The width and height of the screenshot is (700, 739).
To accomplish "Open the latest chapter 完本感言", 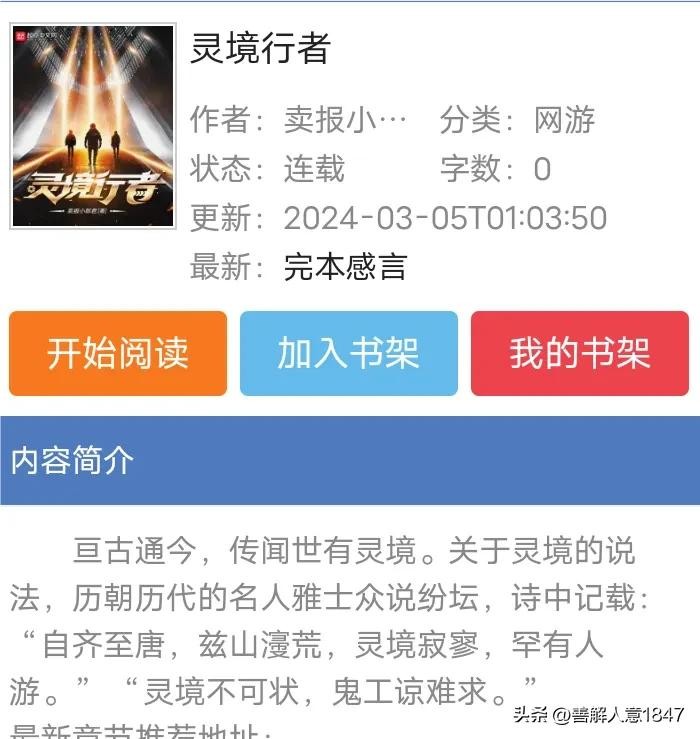I will point(345,267).
